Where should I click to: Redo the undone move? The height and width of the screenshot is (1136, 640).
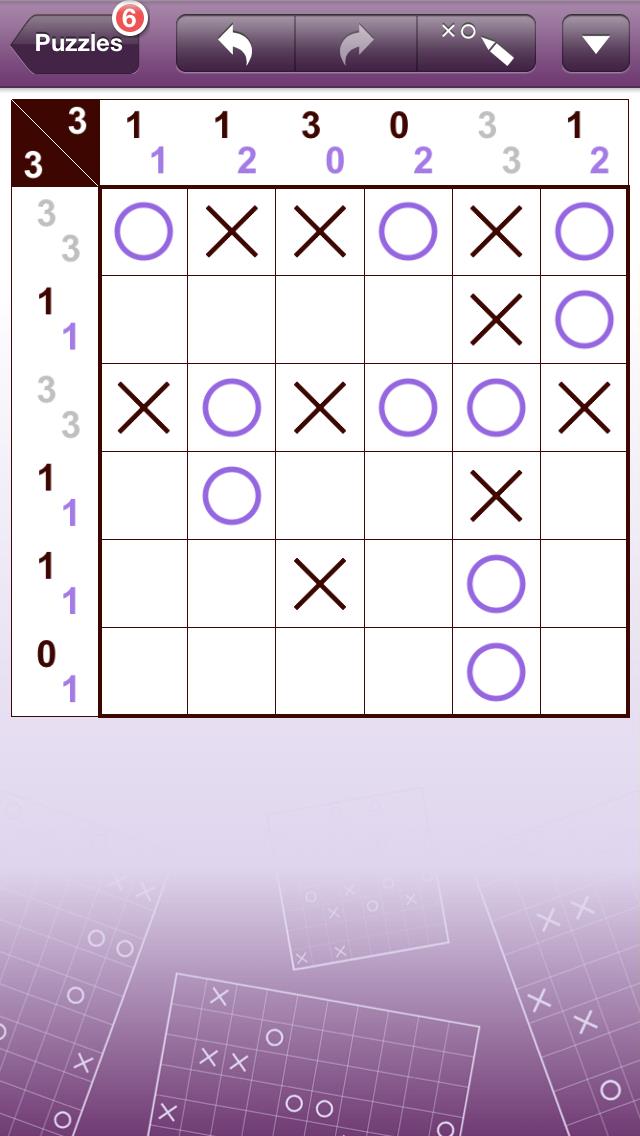356,44
